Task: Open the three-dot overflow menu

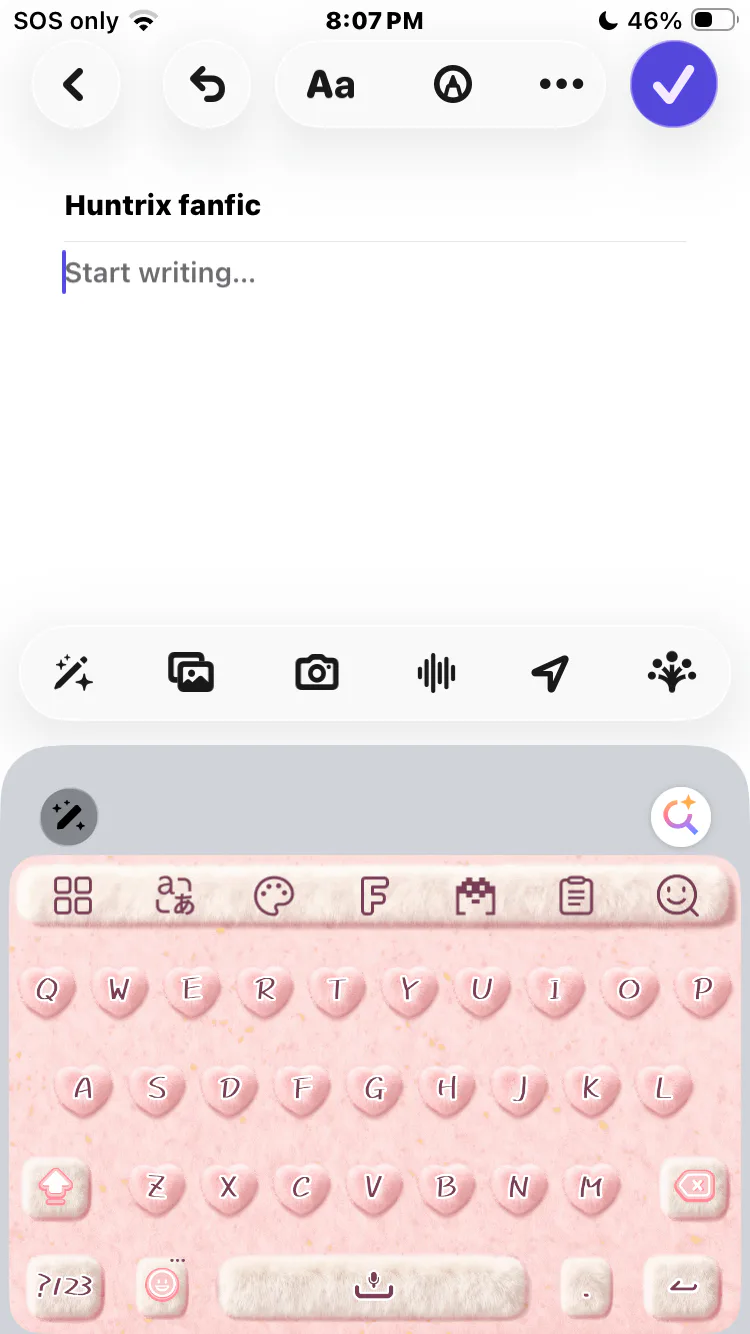Action: (561, 86)
